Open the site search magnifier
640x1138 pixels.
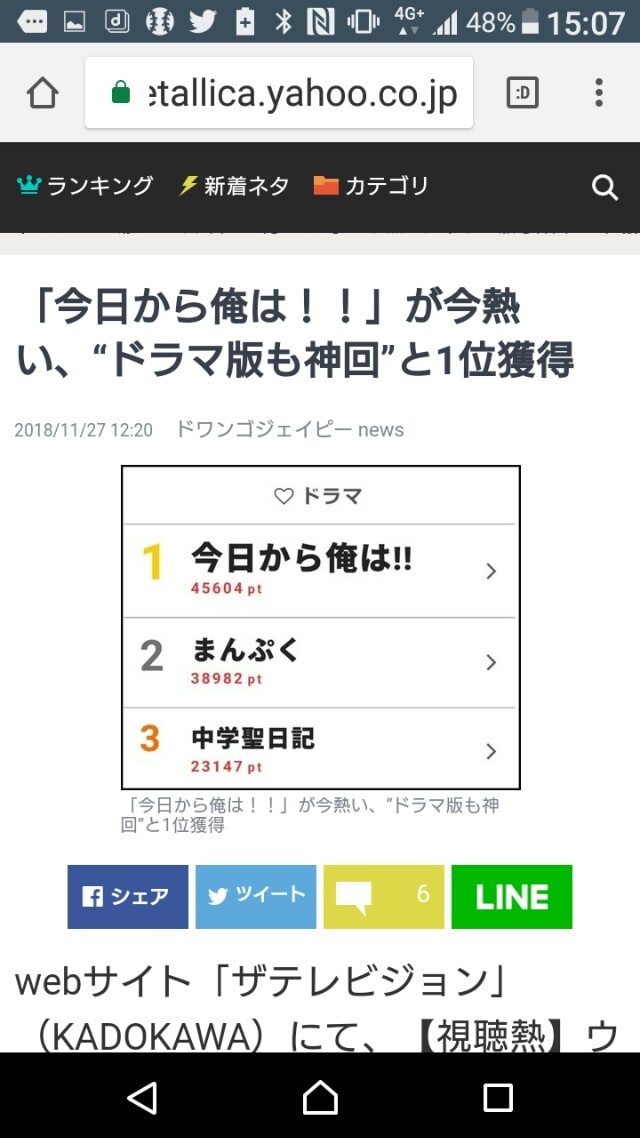(x=604, y=187)
